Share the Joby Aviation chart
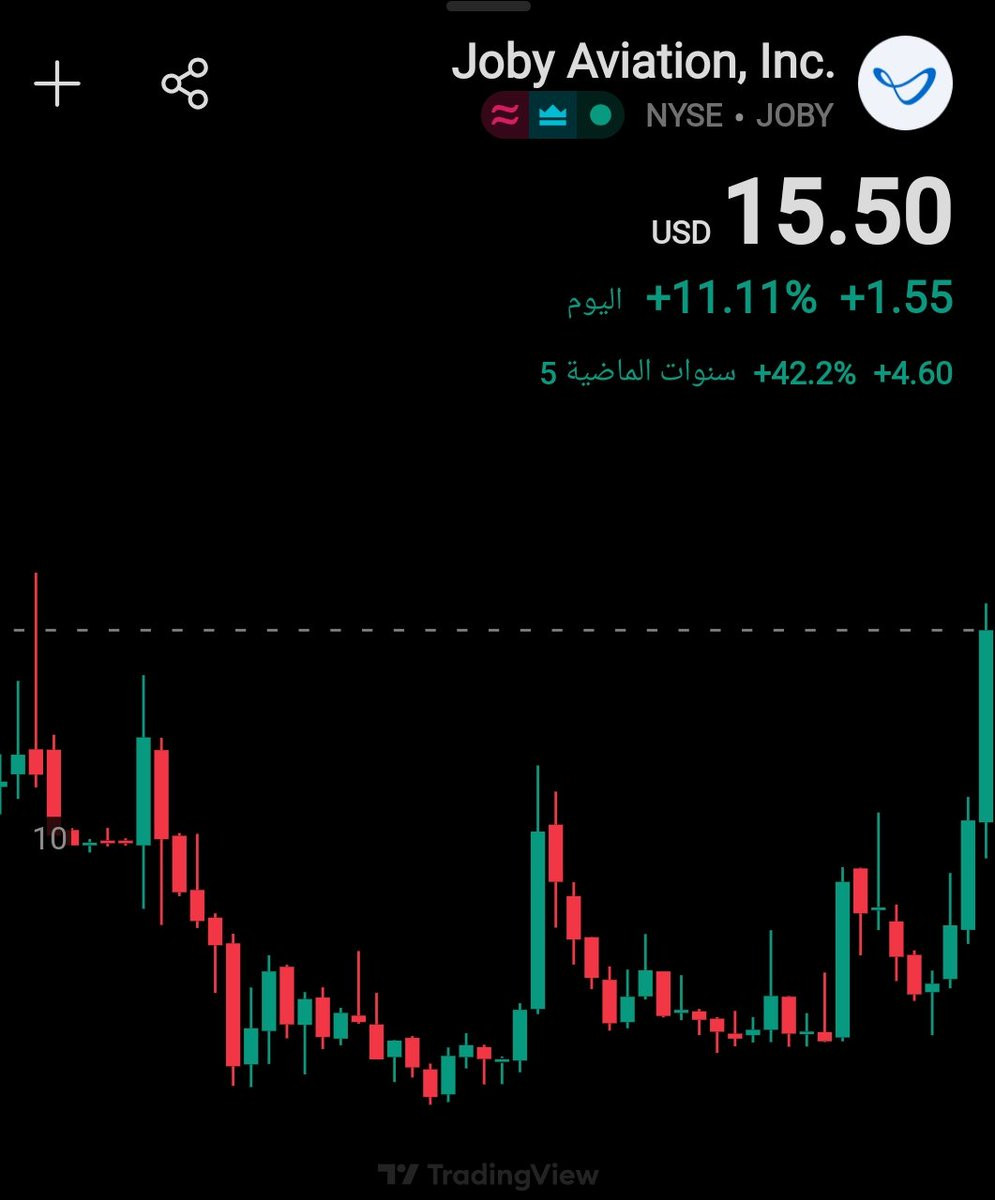Image resolution: width=995 pixels, height=1200 pixels. (x=185, y=84)
